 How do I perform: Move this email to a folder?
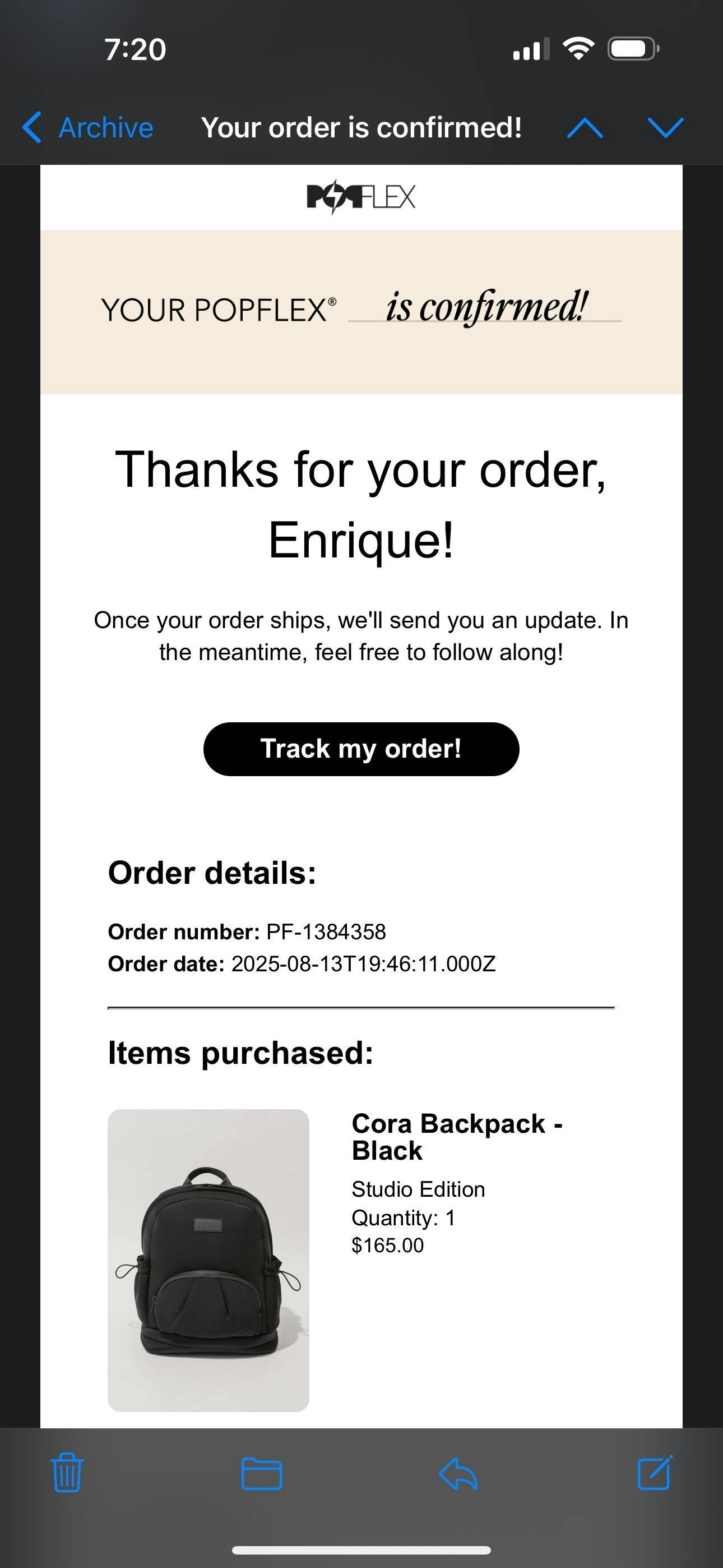coord(262,1474)
